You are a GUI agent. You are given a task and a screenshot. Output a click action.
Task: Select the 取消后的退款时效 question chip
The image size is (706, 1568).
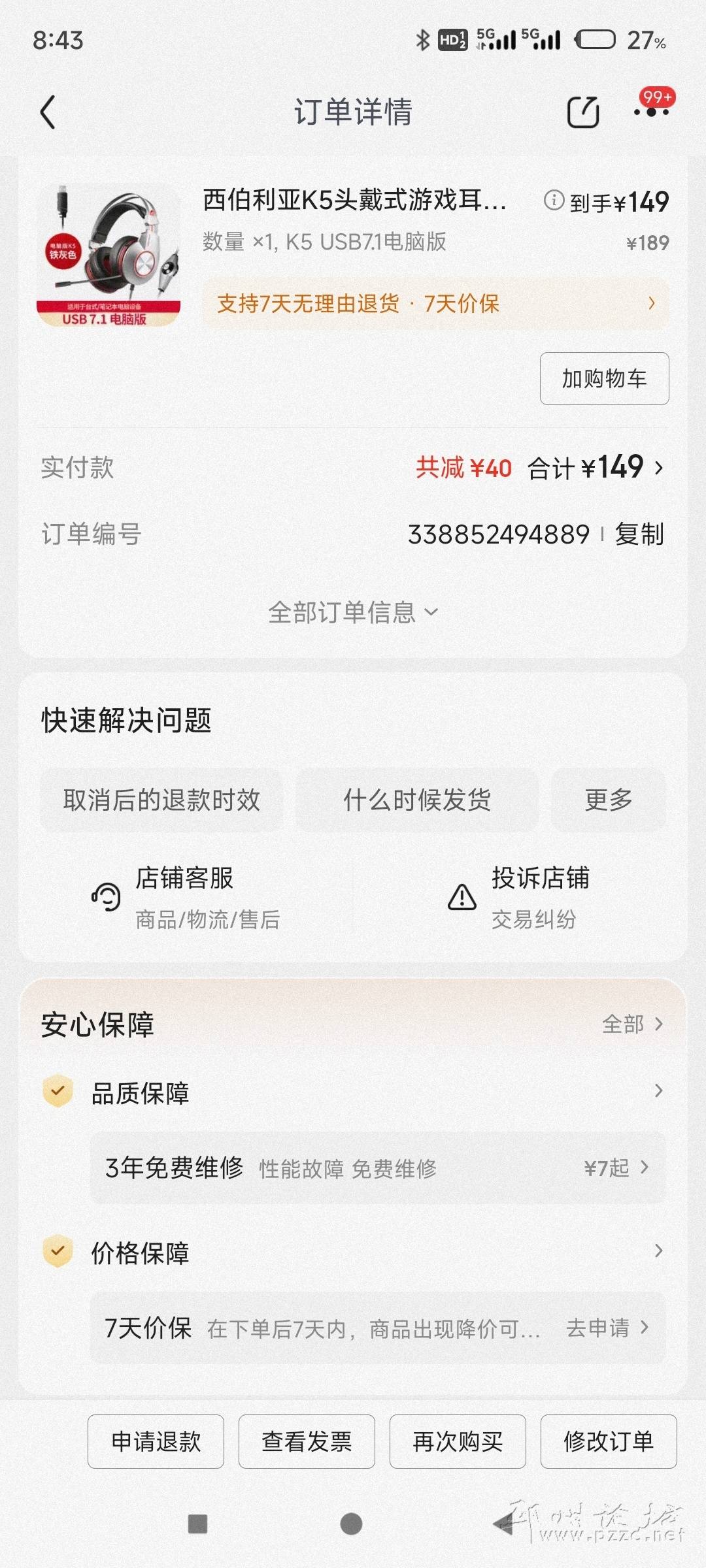click(161, 800)
